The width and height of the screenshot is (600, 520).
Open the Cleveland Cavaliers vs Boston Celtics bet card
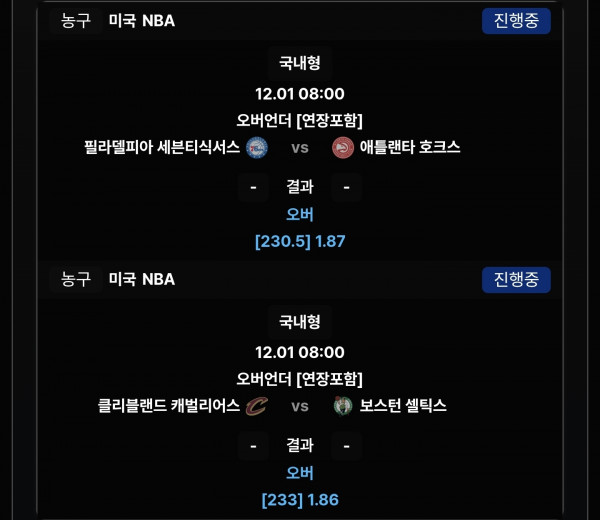(300, 406)
